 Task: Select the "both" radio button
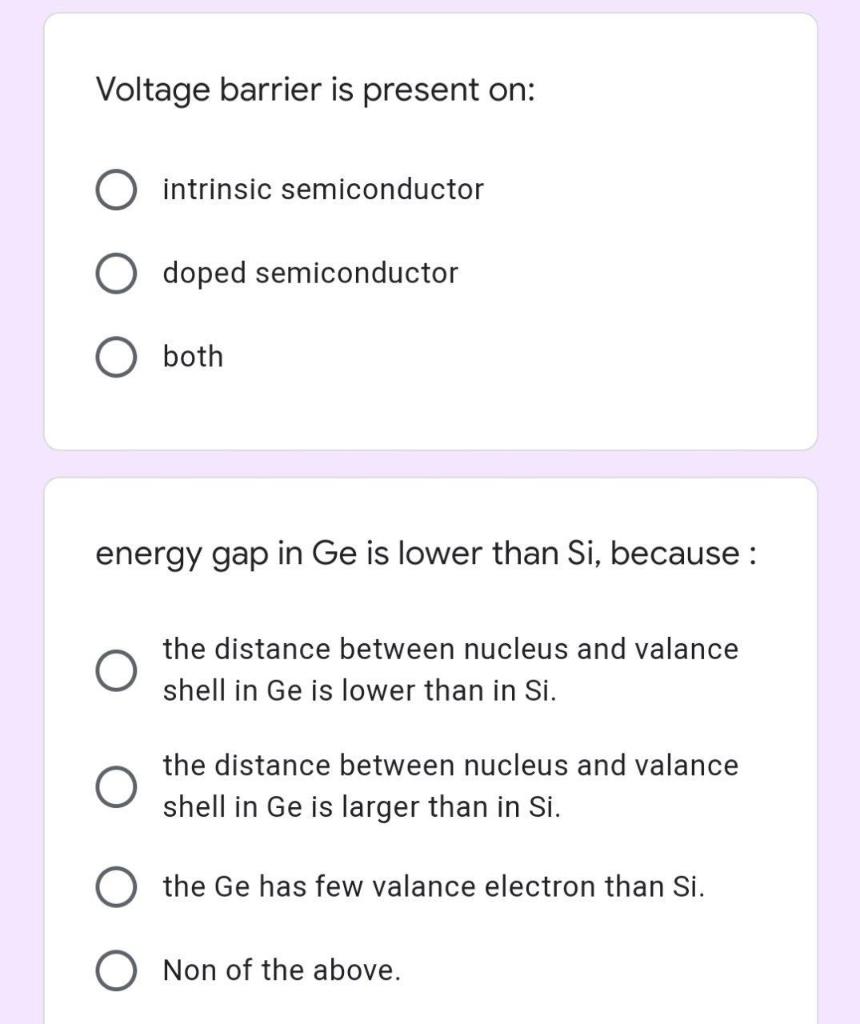116,356
